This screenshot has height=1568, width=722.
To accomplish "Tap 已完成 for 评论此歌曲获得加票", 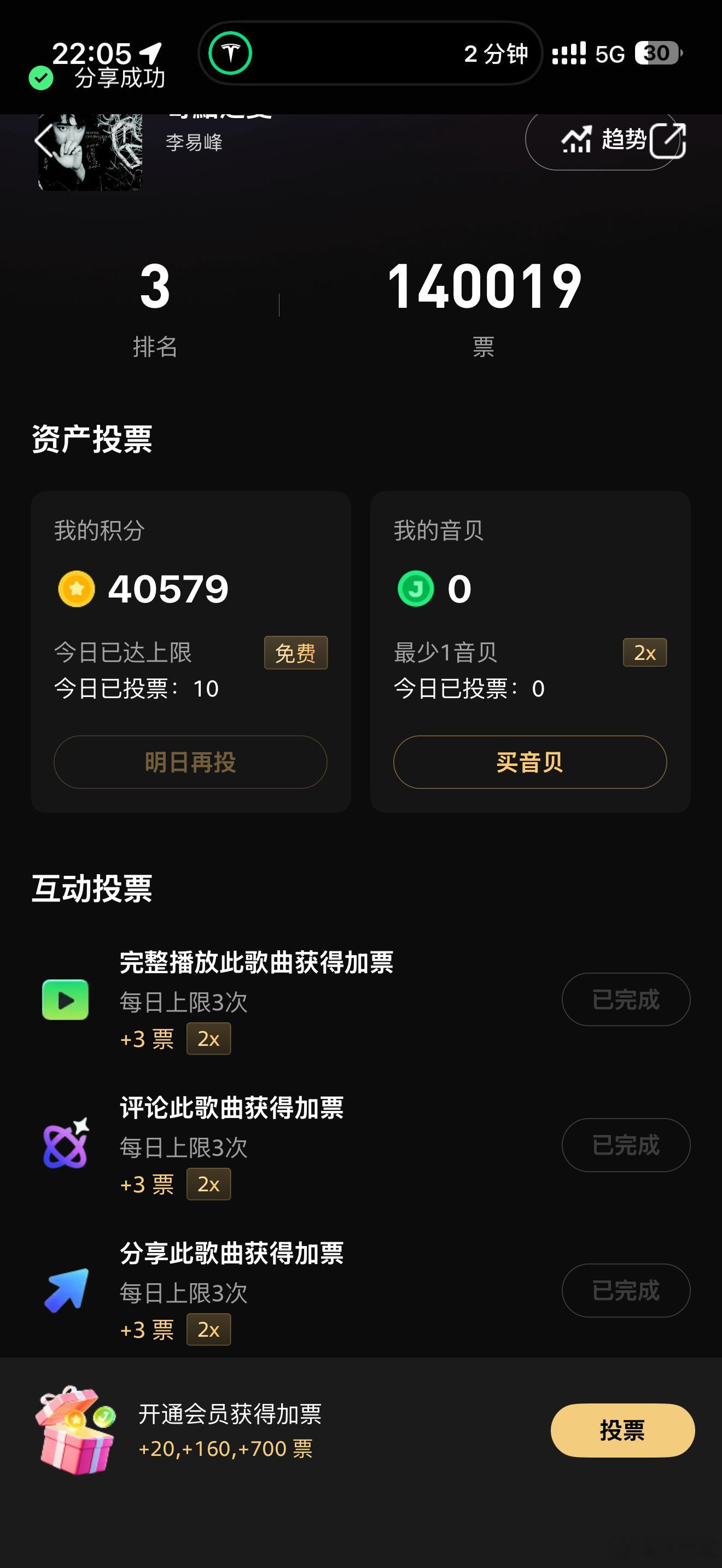I will coord(626,1145).
